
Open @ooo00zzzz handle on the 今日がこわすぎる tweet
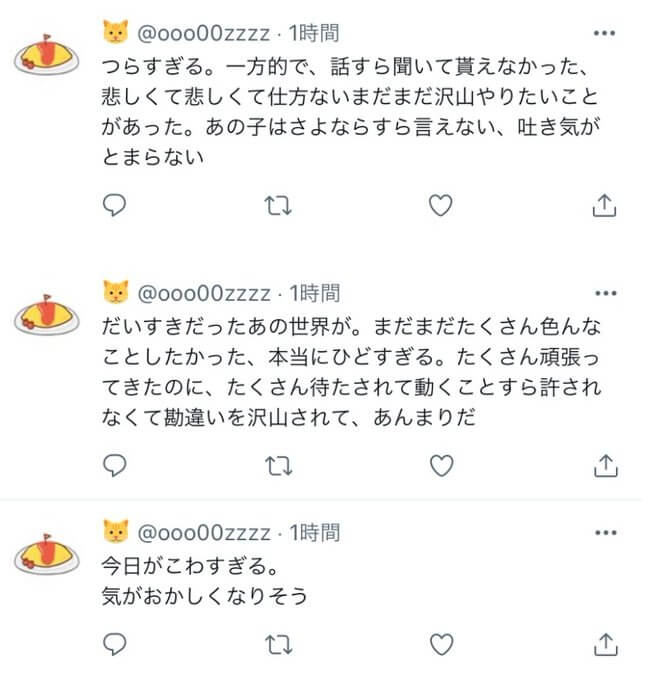coord(203,532)
